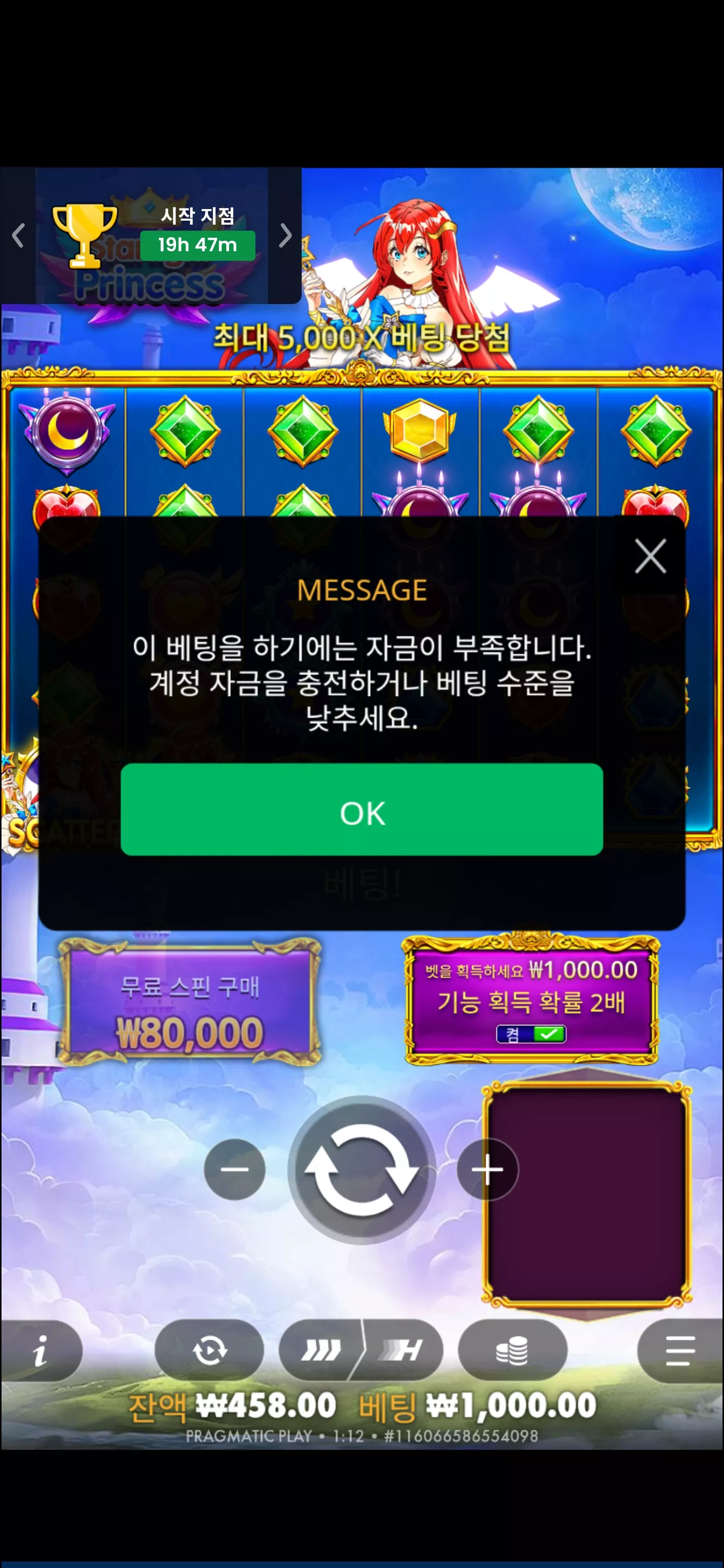724x1568 pixels.
Task: Toggle the turbo spin speed control
Action: (x=361, y=1350)
